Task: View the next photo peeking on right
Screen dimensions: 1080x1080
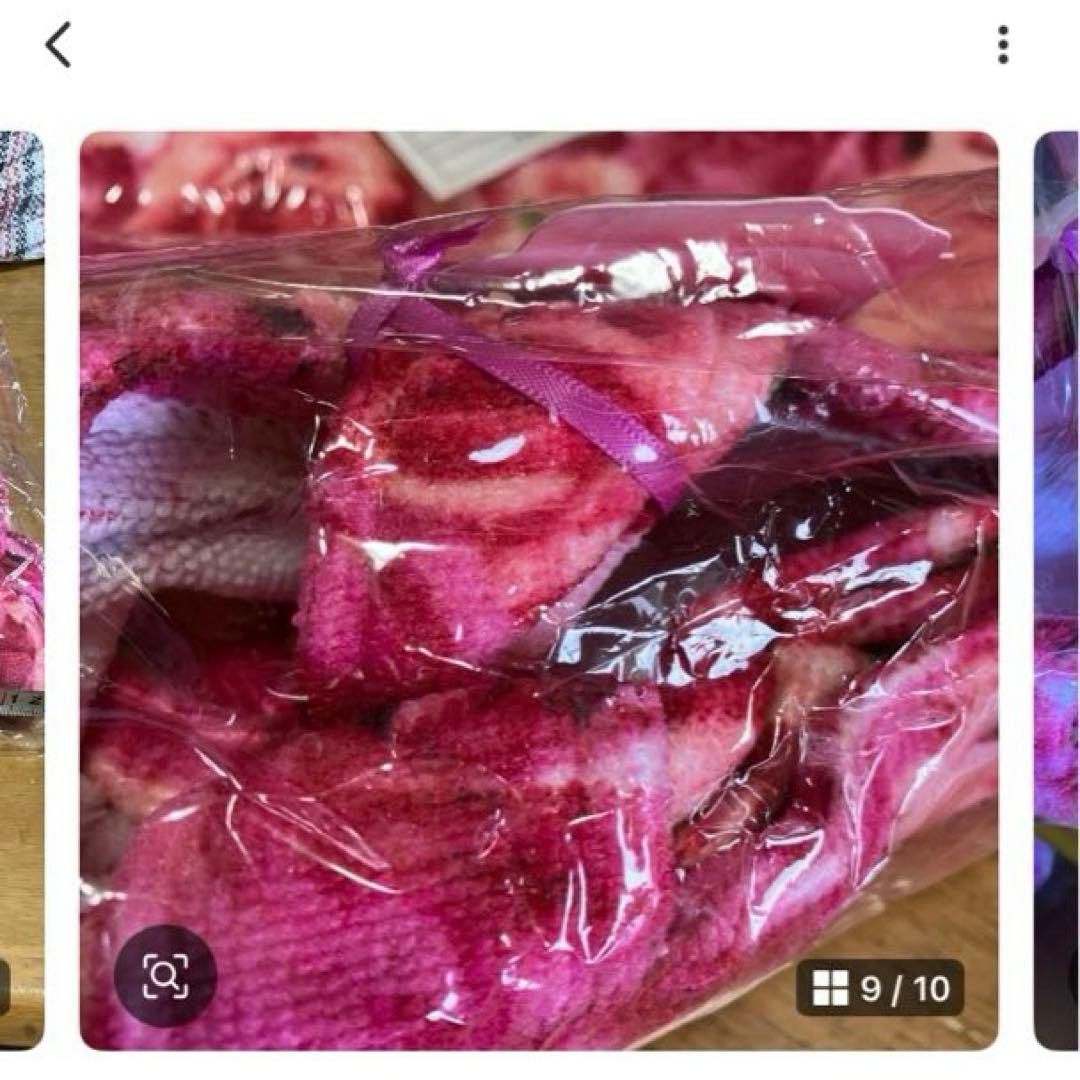Action: pos(1058,590)
